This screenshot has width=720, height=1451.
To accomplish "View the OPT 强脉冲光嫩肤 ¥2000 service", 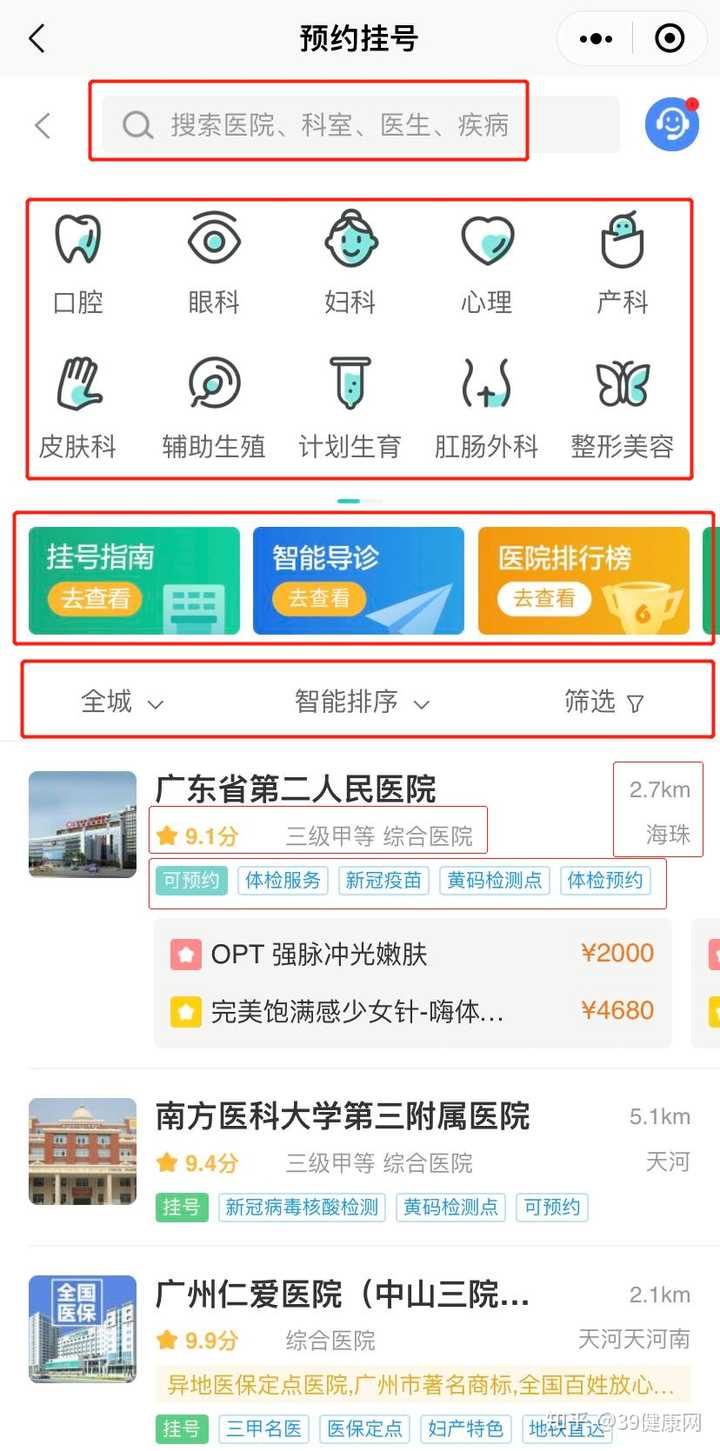I will (412, 954).
